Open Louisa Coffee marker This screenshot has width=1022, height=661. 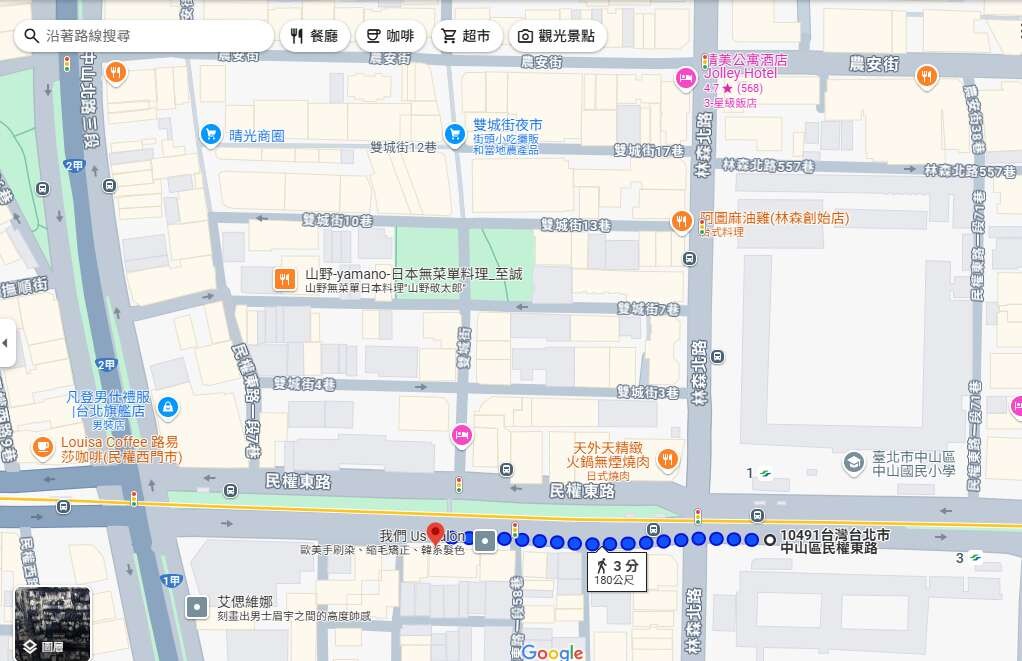click(x=42, y=447)
